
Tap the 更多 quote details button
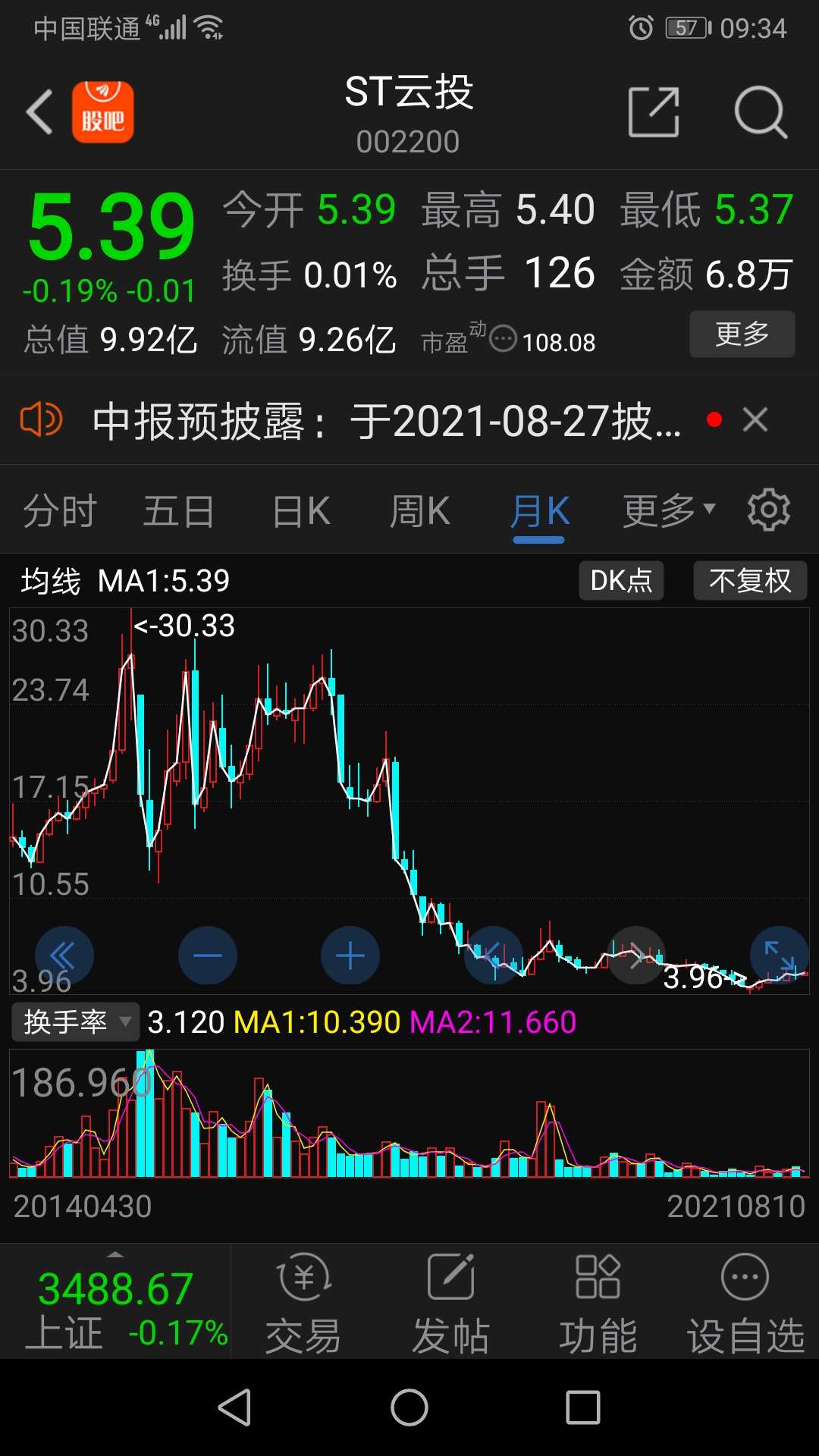pyautogui.click(x=741, y=334)
